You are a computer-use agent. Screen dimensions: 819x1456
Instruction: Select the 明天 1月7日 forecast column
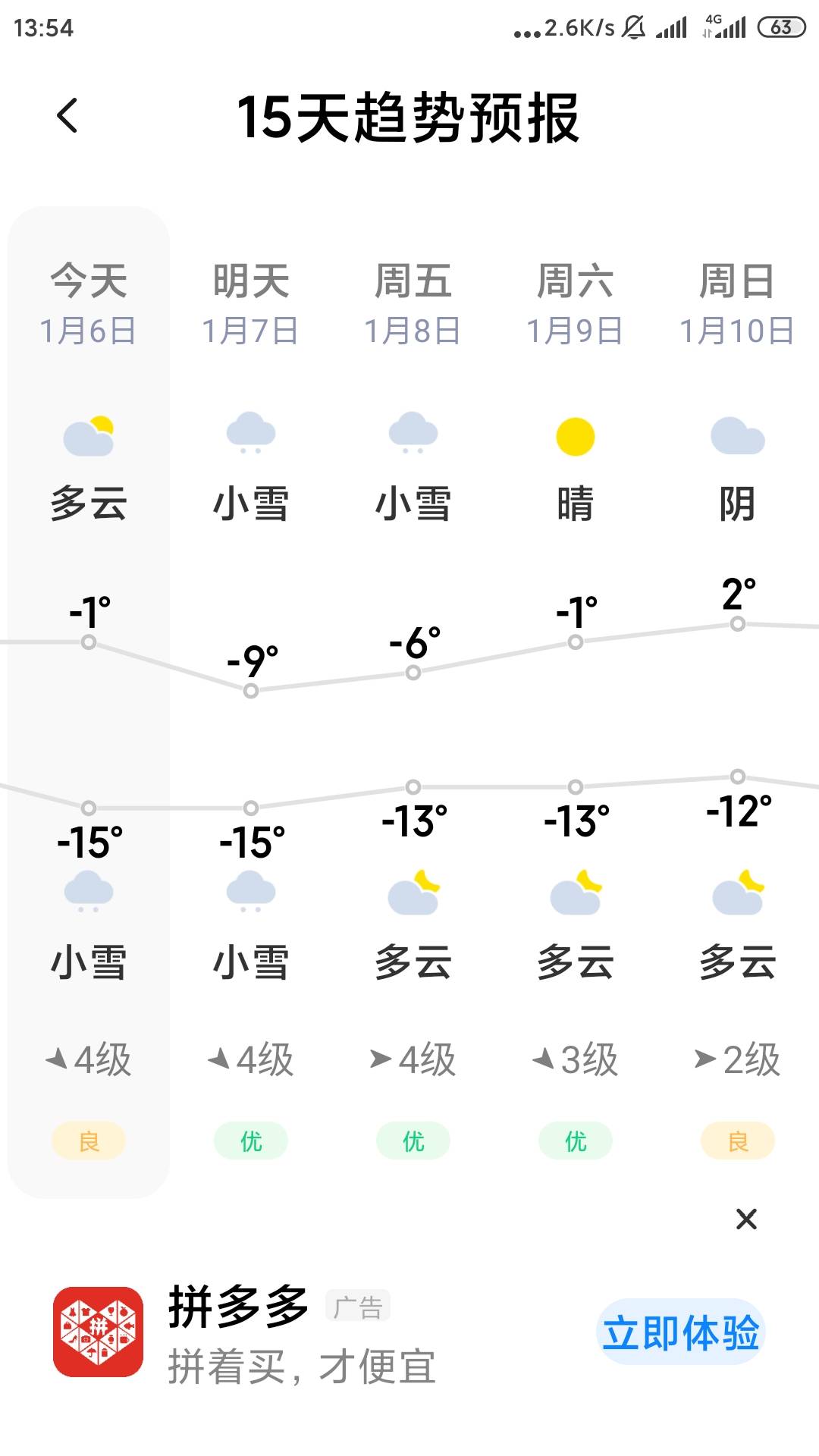click(x=251, y=702)
